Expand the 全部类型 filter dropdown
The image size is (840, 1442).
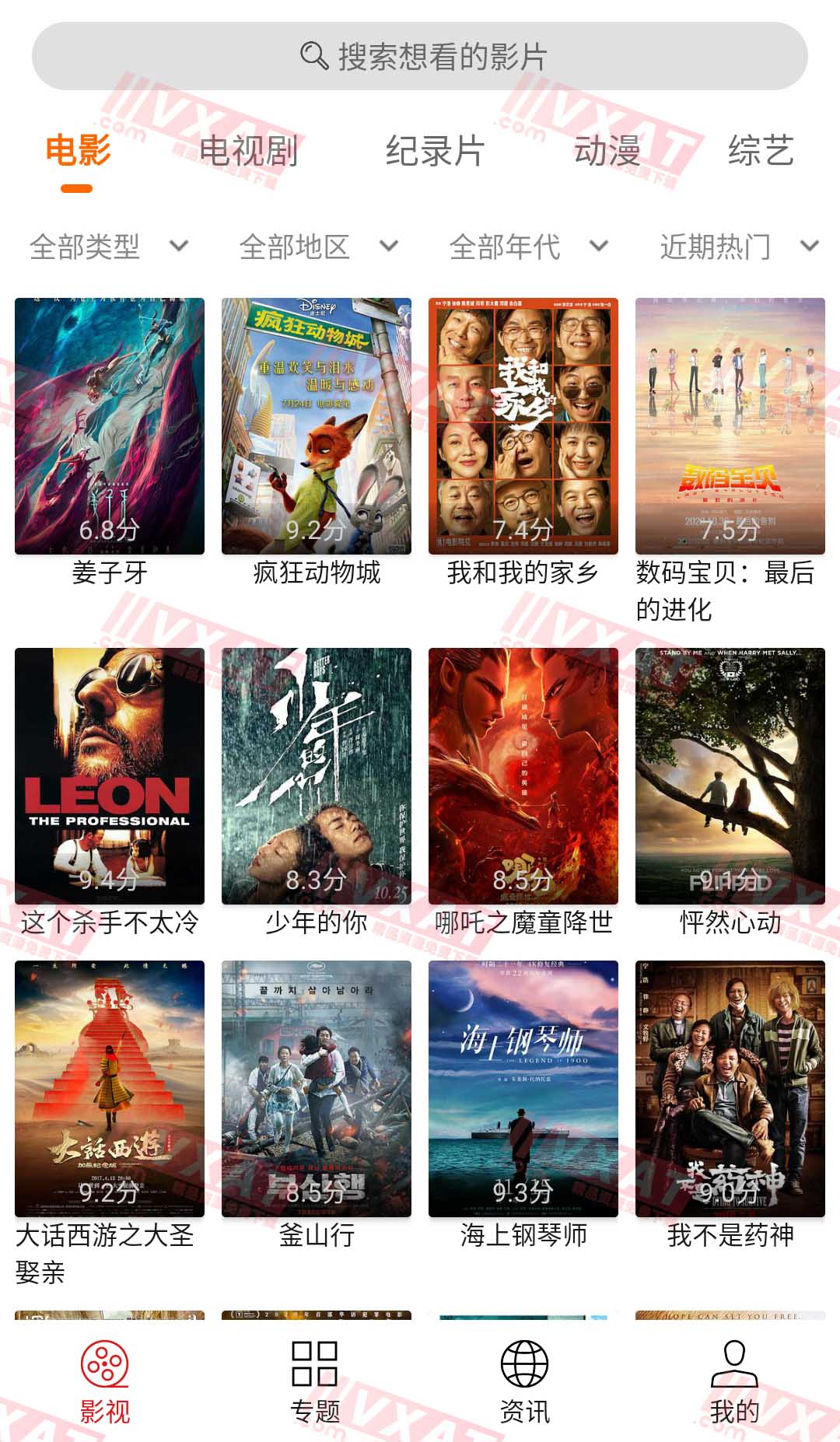tap(109, 247)
